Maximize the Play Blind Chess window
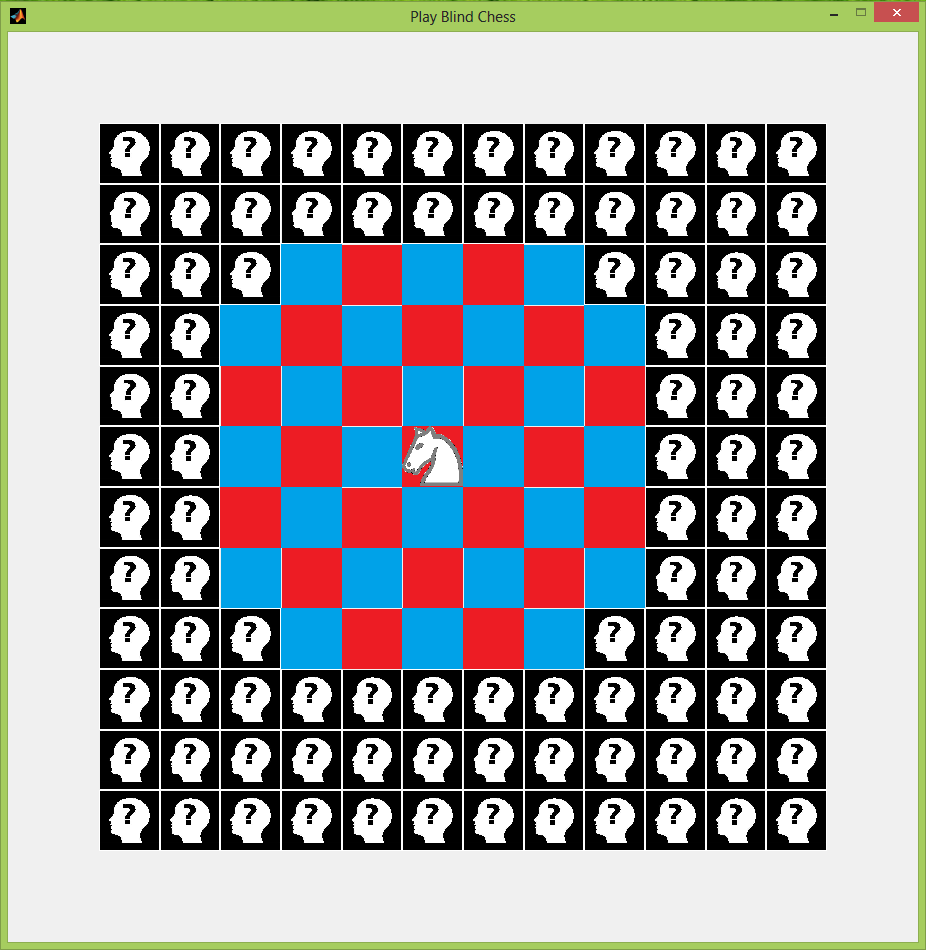The width and height of the screenshot is (926, 950). tap(859, 12)
